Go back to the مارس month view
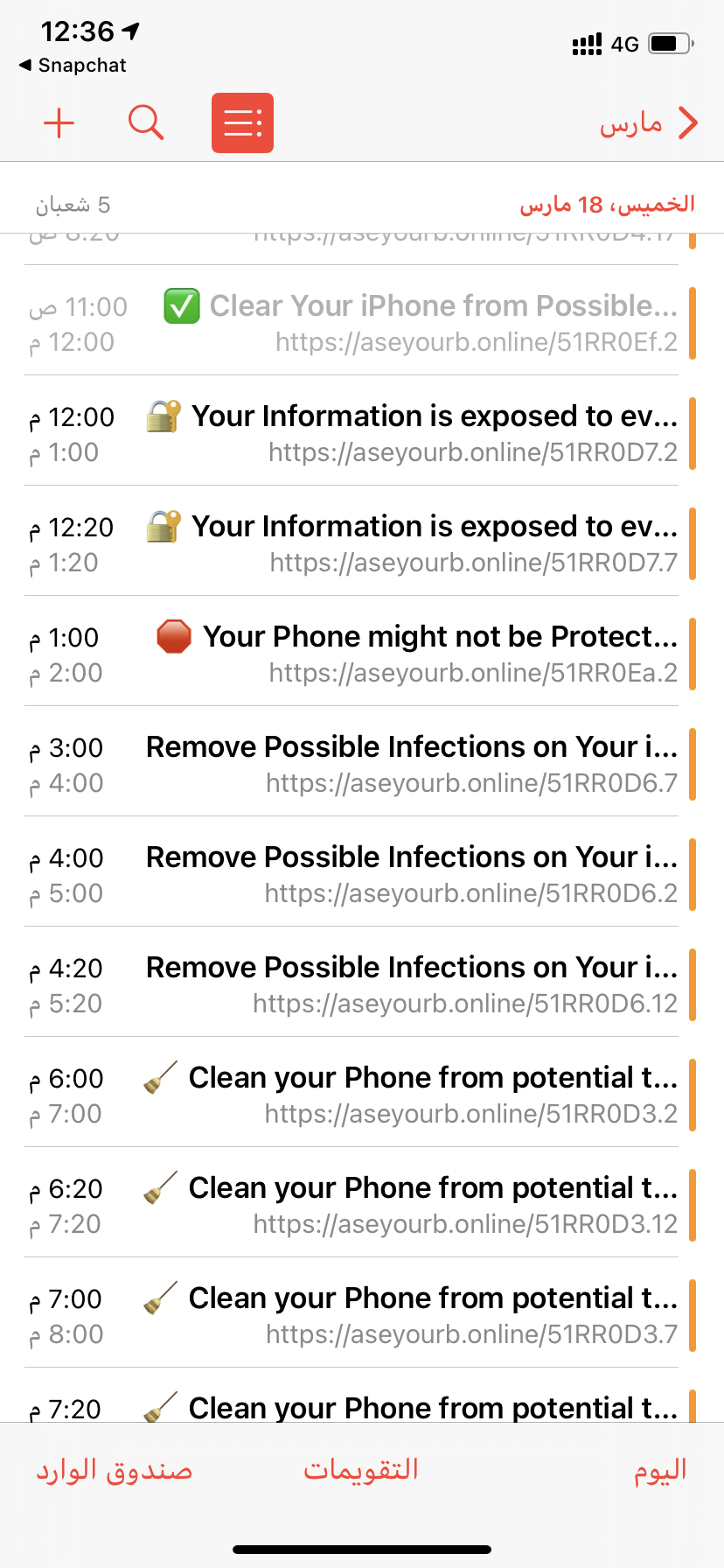Screen dimensions: 724x1568 (649, 123)
